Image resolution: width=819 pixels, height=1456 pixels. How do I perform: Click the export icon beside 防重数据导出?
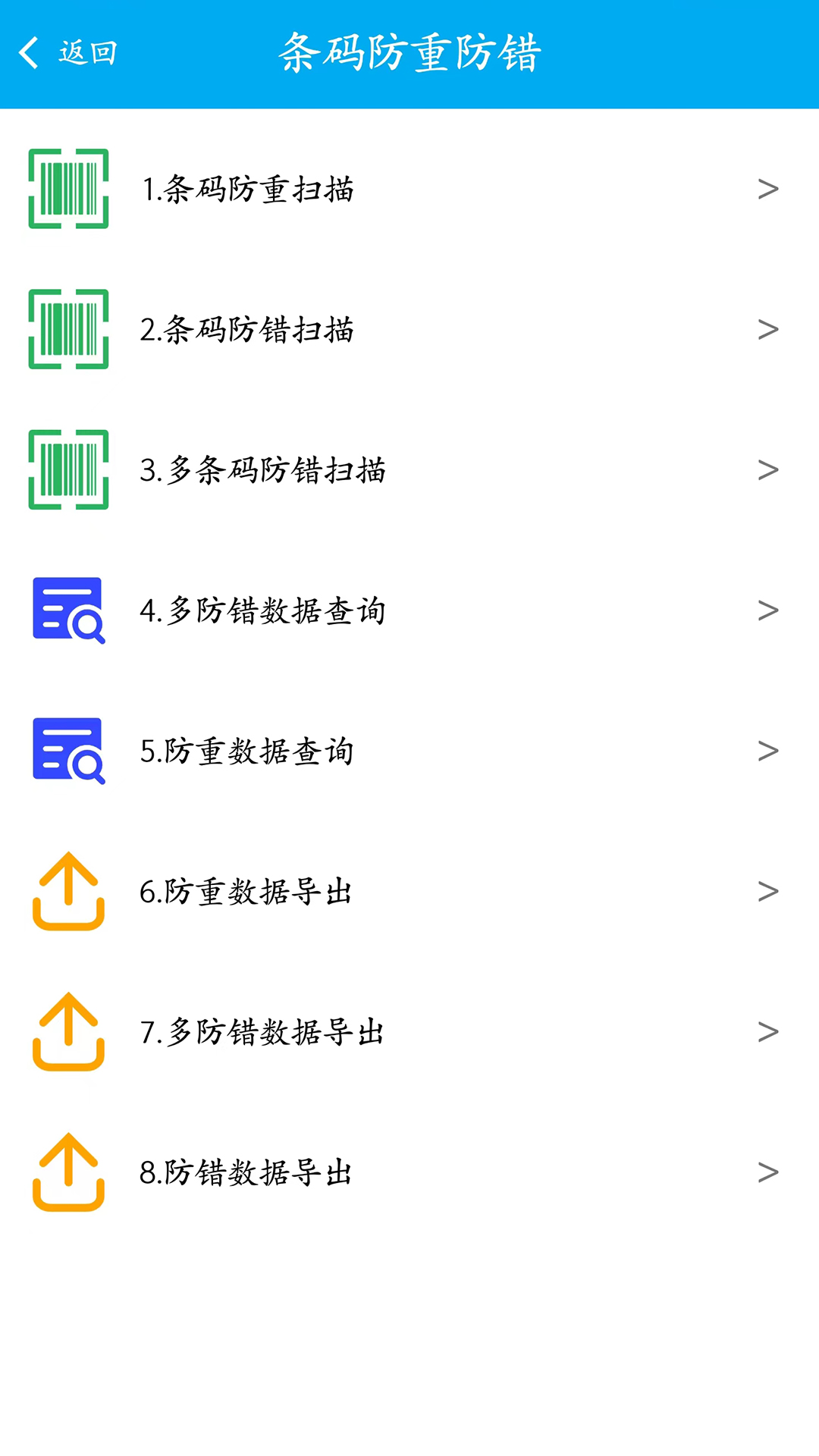coord(68,893)
